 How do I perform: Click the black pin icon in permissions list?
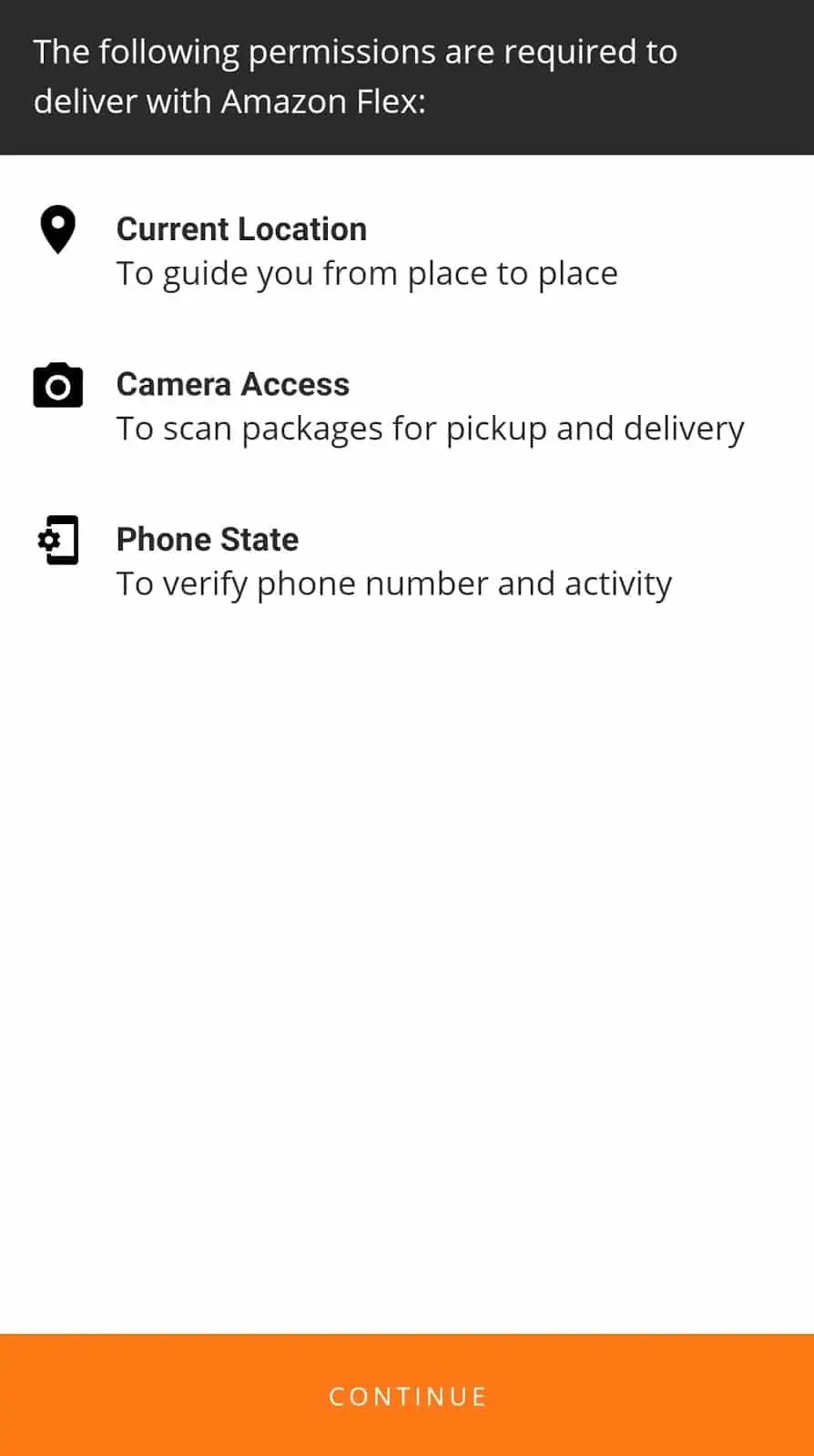point(57,230)
